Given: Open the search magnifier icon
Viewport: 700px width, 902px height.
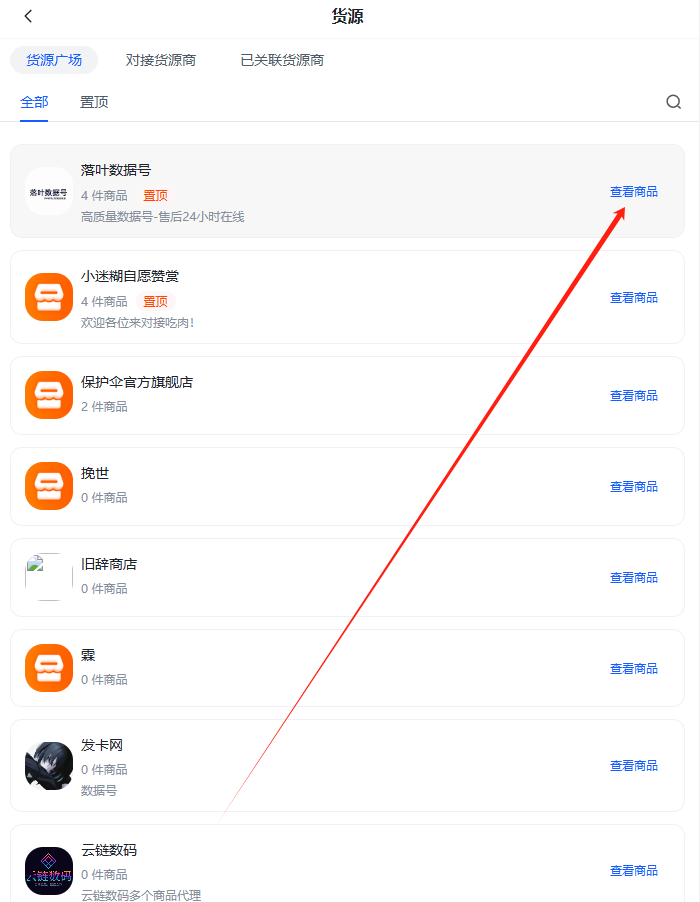Looking at the screenshot, I should pos(674,102).
